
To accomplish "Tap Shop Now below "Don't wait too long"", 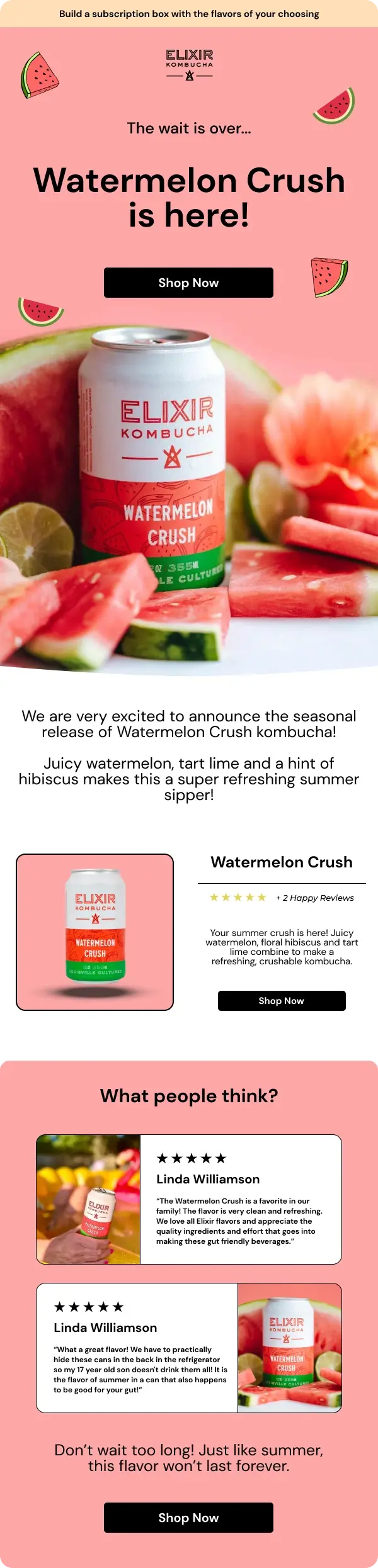I will (188, 1517).
